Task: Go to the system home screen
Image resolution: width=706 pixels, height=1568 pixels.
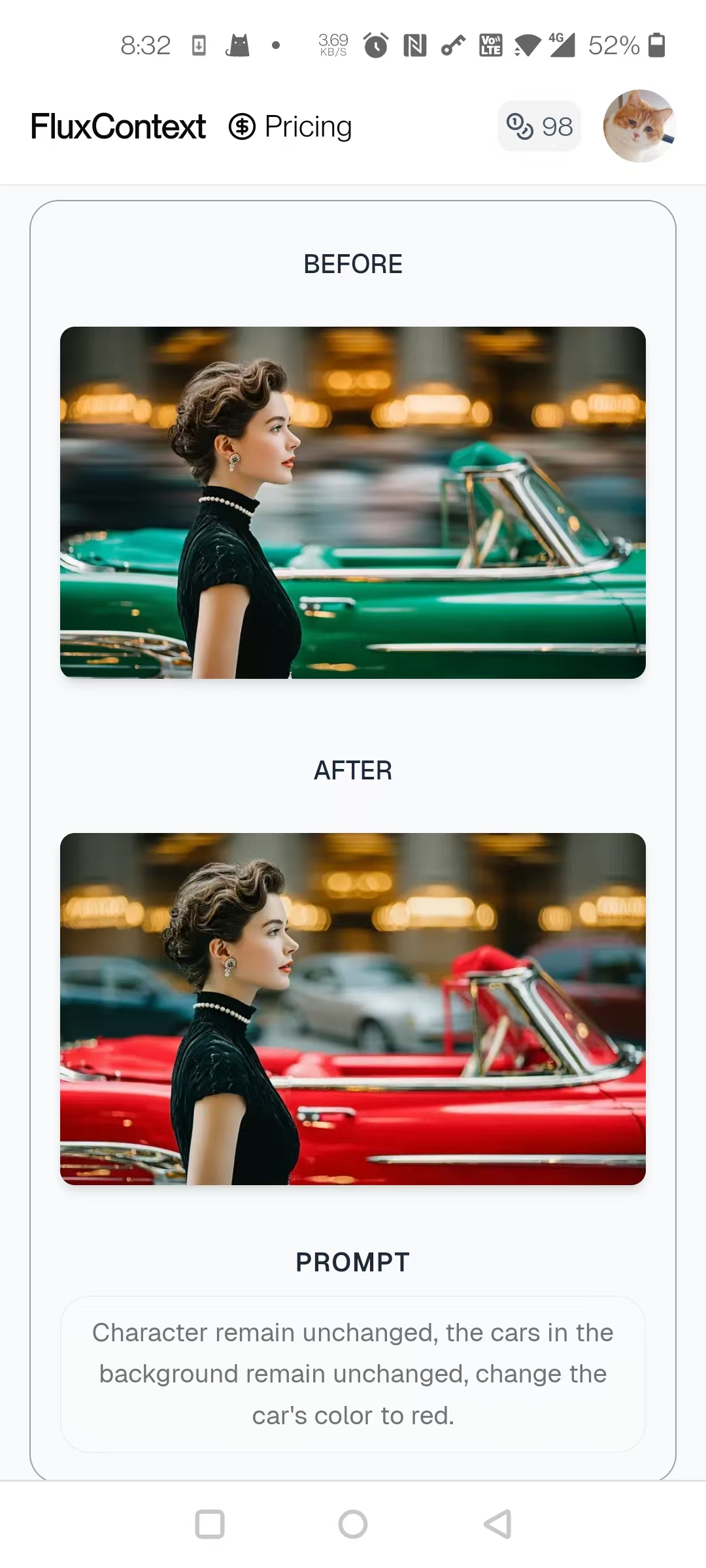Action: tap(353, 1524)
